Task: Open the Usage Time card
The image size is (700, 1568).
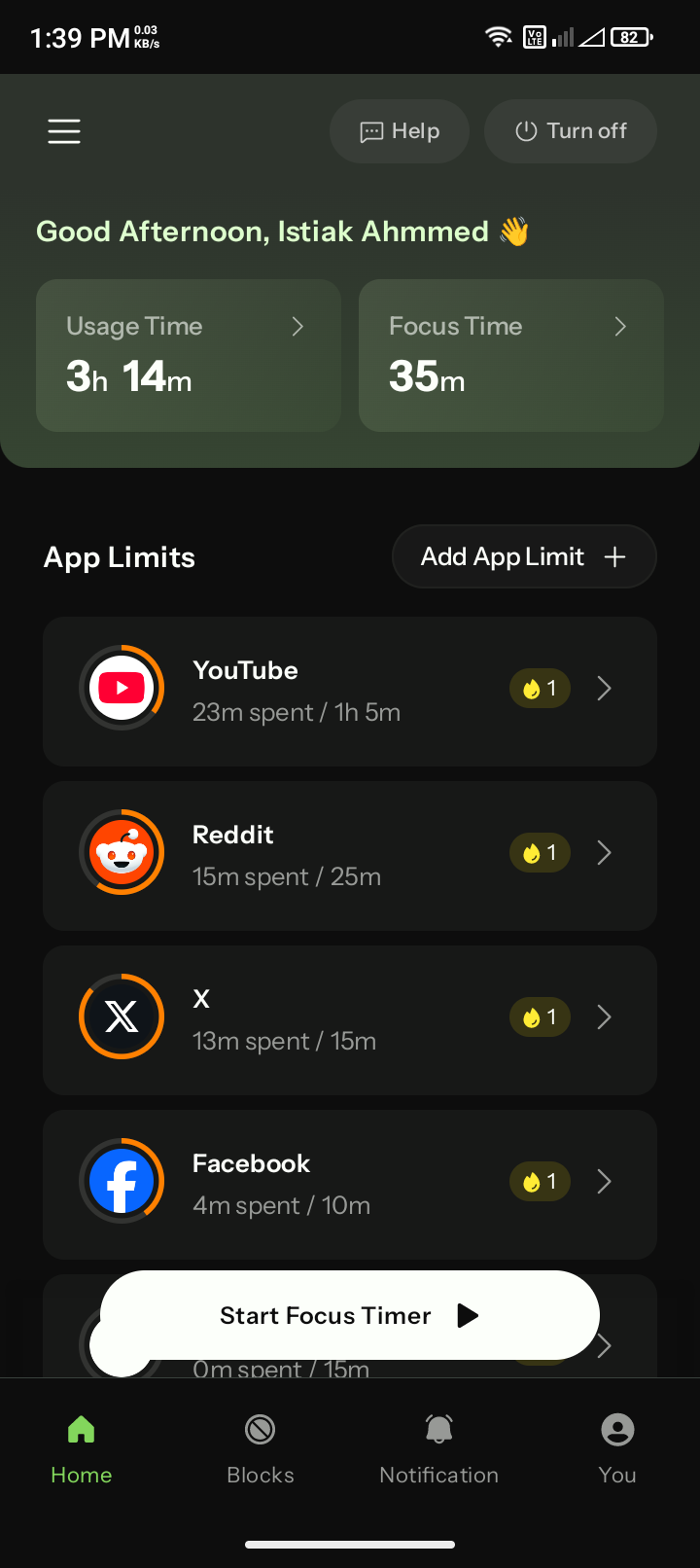Action: (189, 355)
